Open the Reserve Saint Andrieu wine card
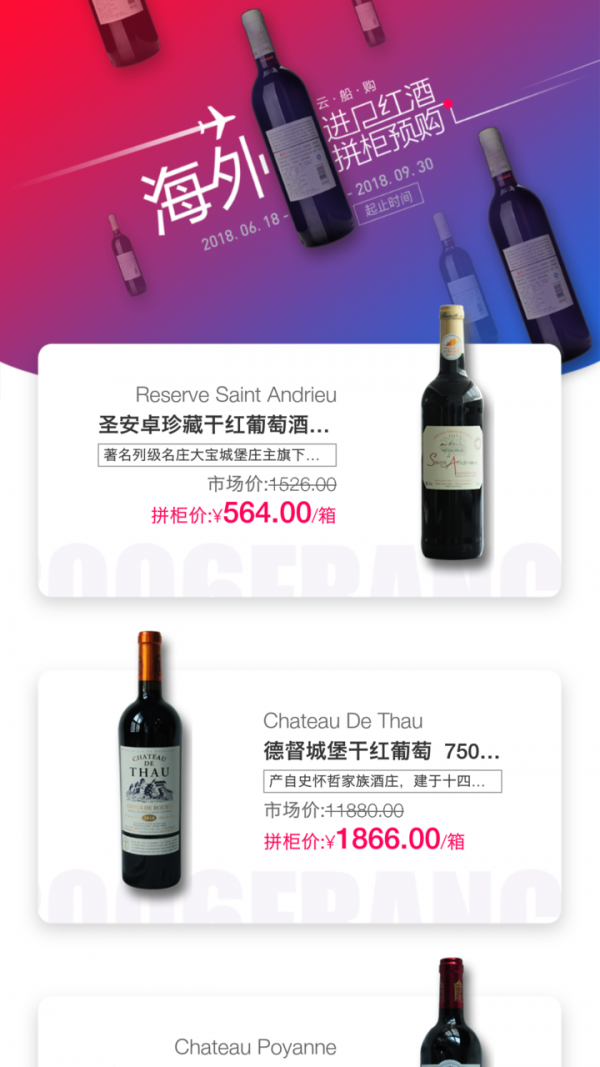The image size is (600, 1067). click(299, 470)
